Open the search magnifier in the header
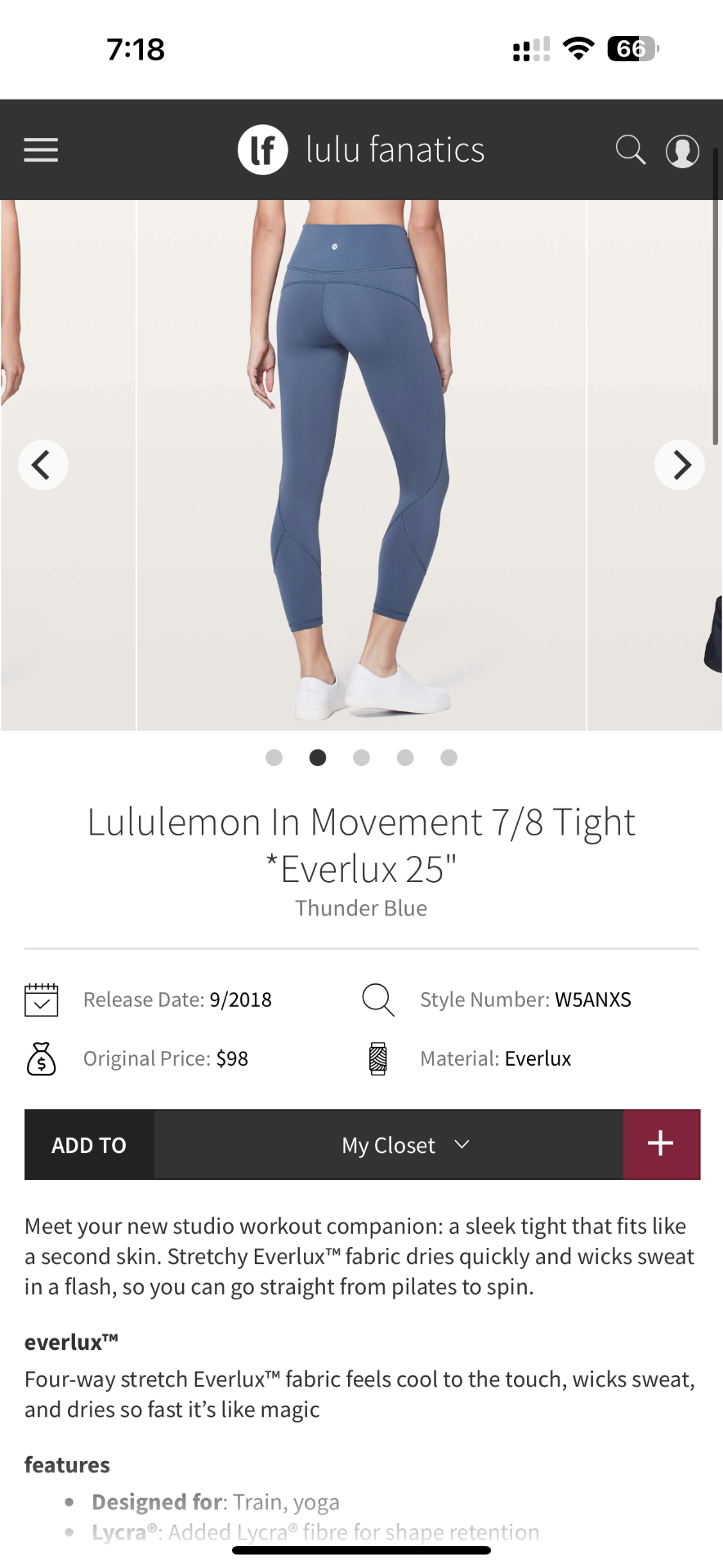Screen dimensions: 723x1568 630,150
